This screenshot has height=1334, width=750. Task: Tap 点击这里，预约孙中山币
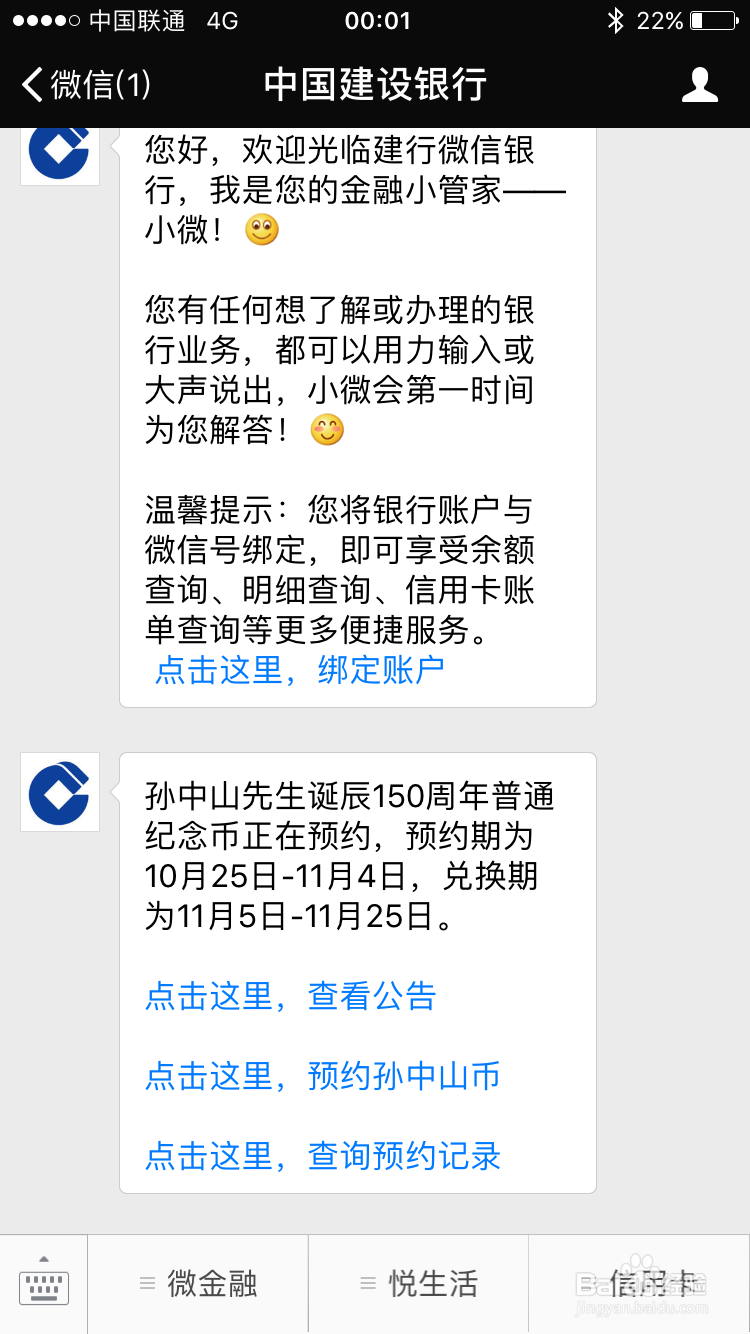point(320,1076)
